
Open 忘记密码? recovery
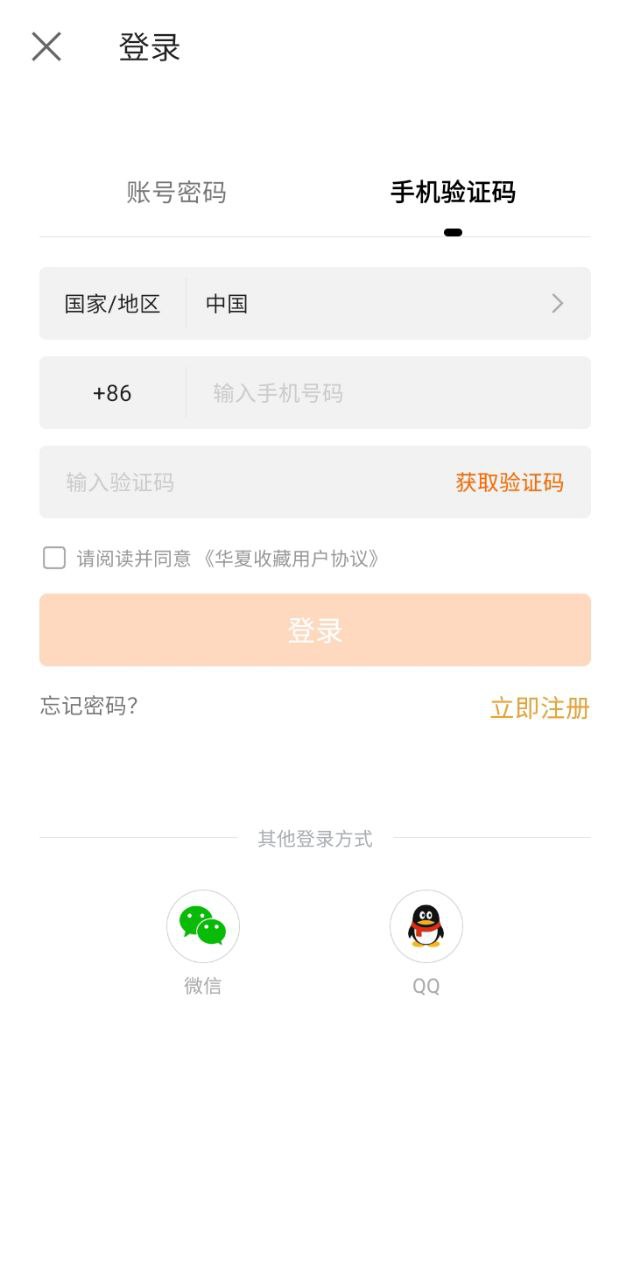pos(89,706)
